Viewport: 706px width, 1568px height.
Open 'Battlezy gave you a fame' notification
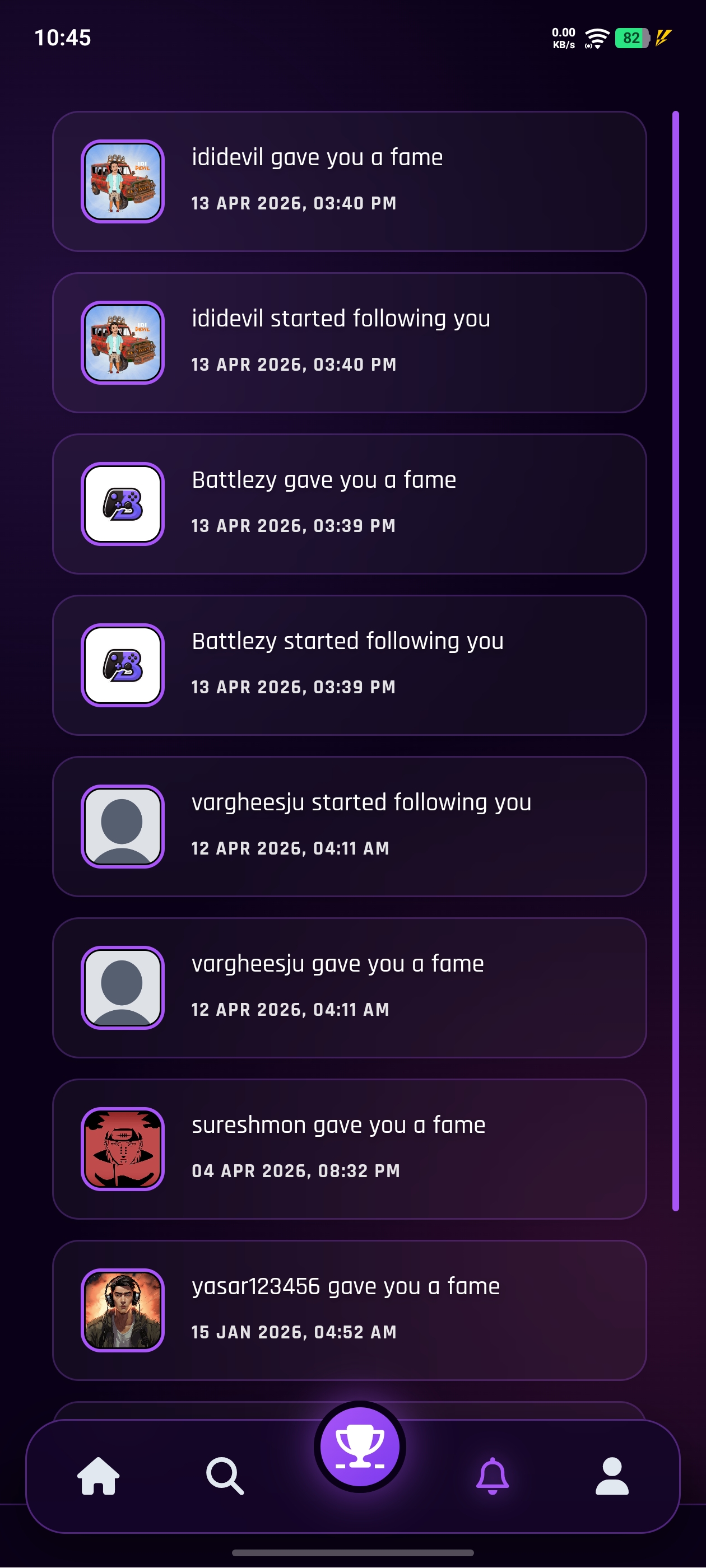[x=349, y=504]
